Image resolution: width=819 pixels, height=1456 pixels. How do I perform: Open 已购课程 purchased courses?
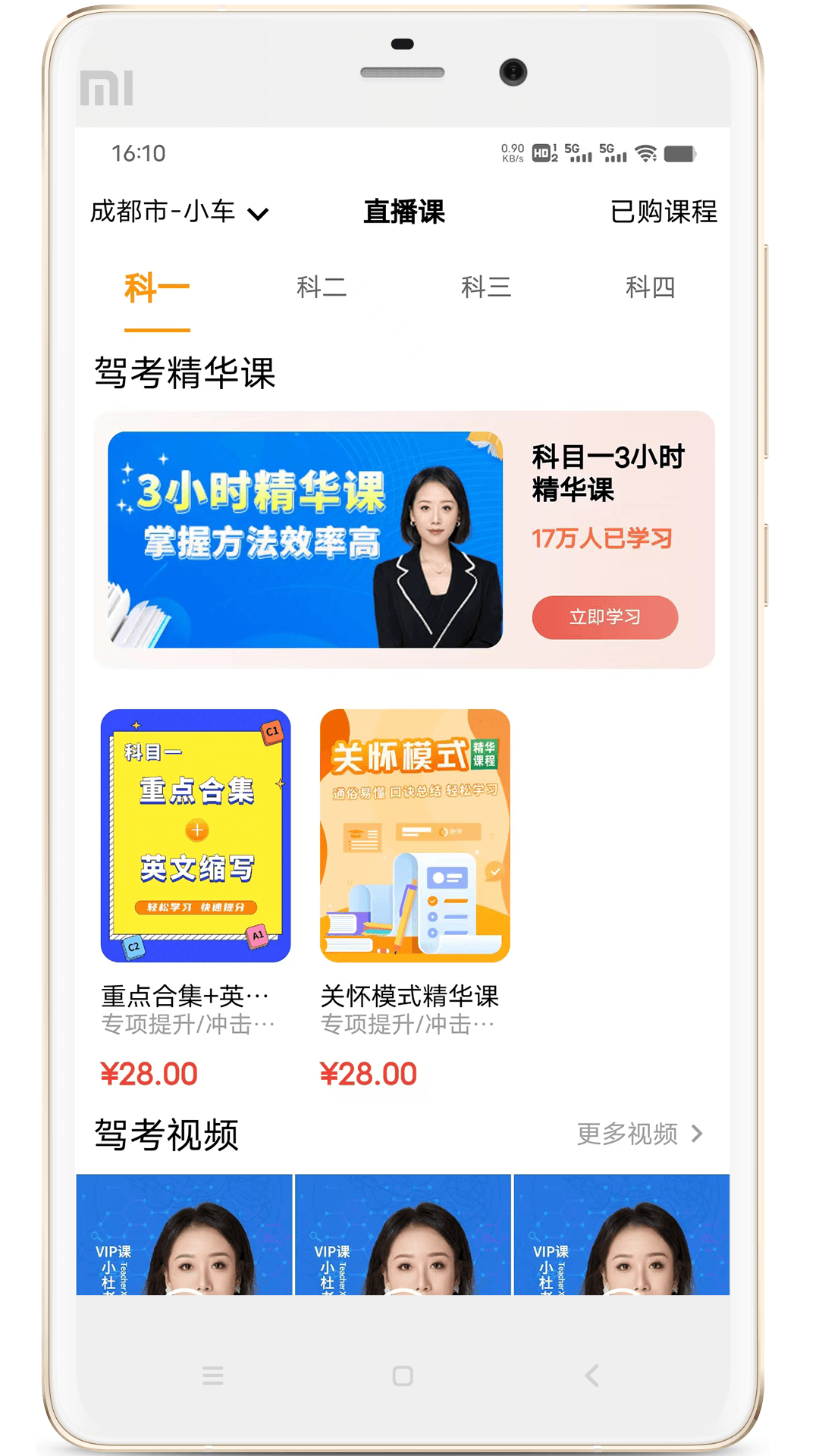(664, 213)
